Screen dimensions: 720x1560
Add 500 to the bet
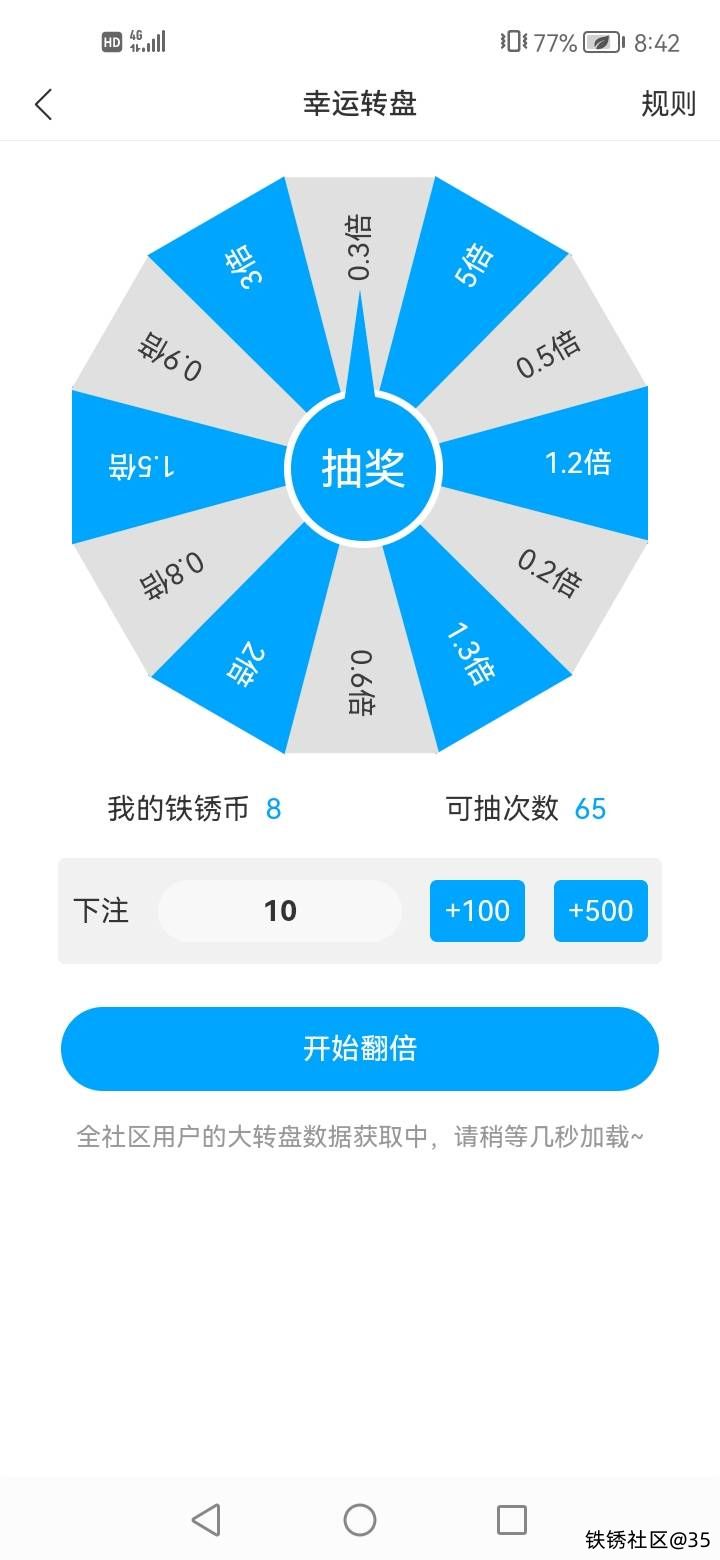point(600,911)
